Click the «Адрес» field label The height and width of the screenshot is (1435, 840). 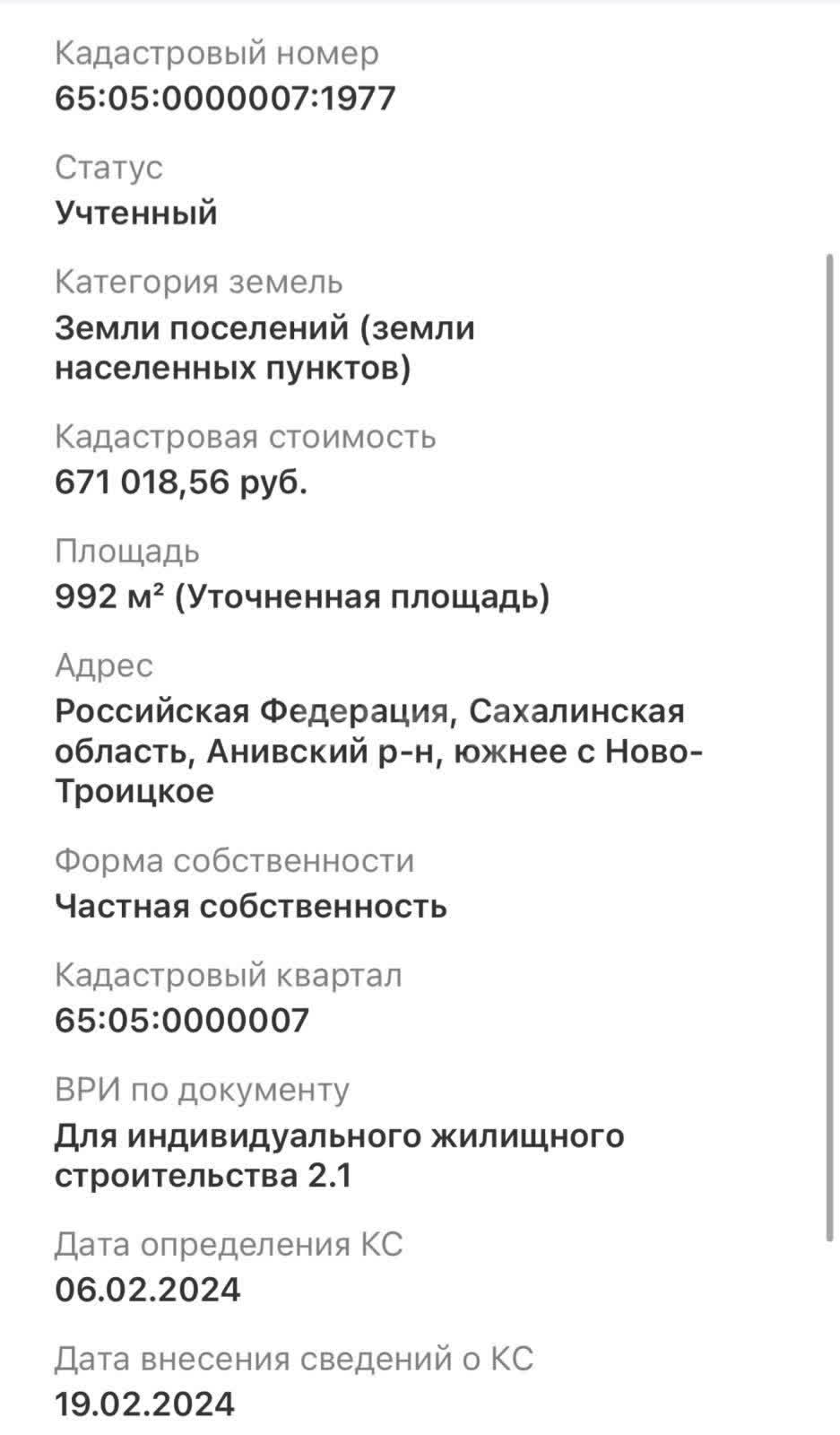tap(105, 665)
